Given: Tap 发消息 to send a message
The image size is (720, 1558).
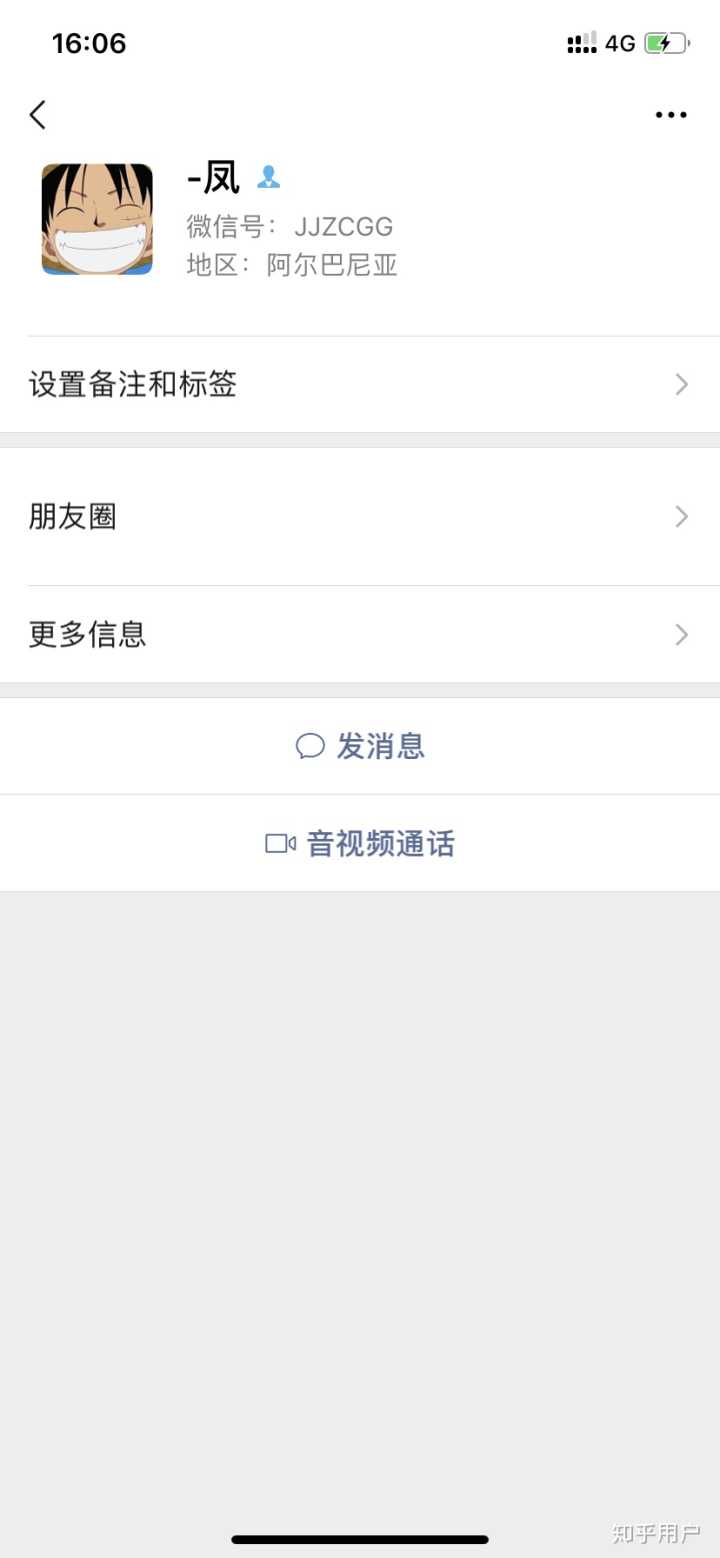Looking at the screenshot, I should tap(360, 746).
